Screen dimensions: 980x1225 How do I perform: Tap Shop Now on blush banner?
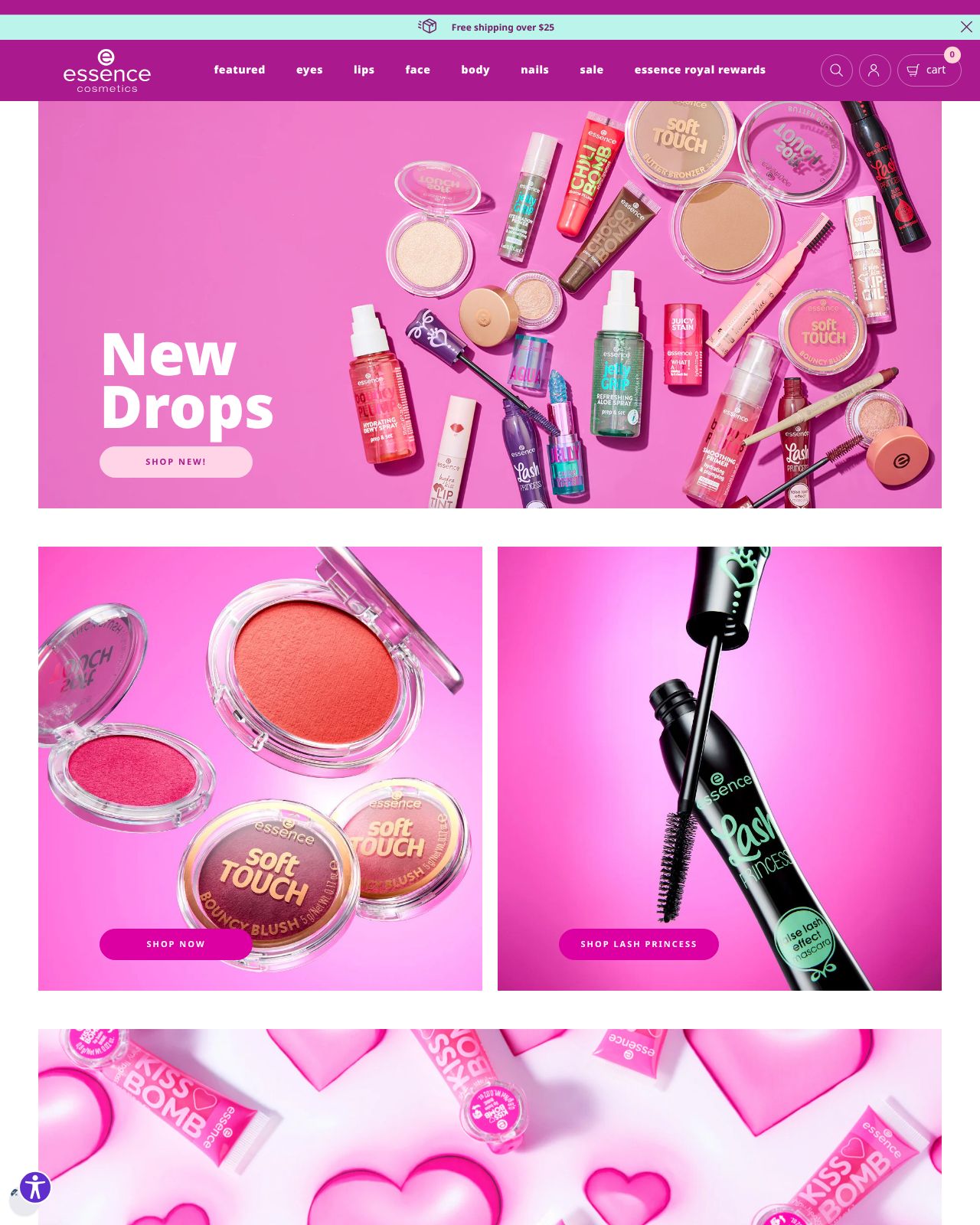point(176,944)
